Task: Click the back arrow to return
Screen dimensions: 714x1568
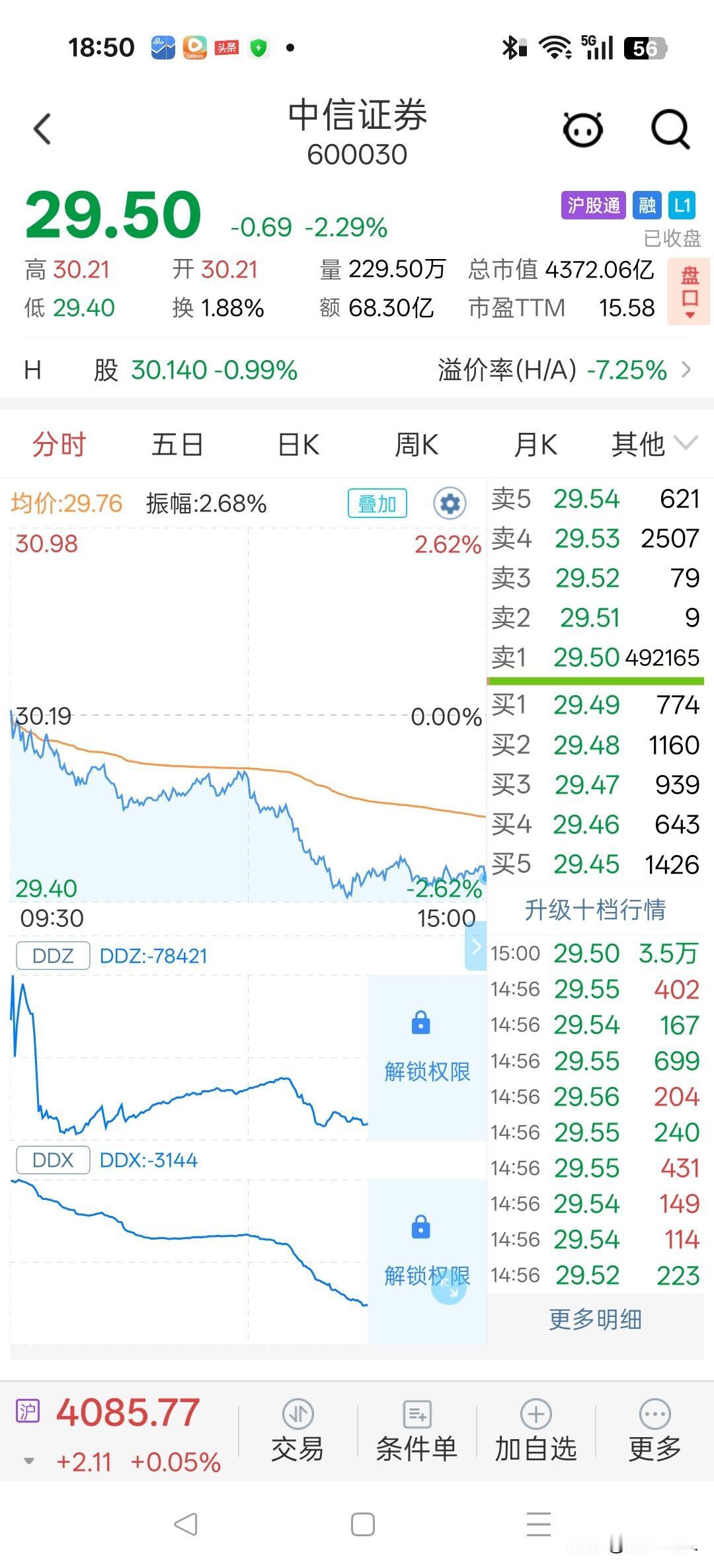Action: (42, 129)
